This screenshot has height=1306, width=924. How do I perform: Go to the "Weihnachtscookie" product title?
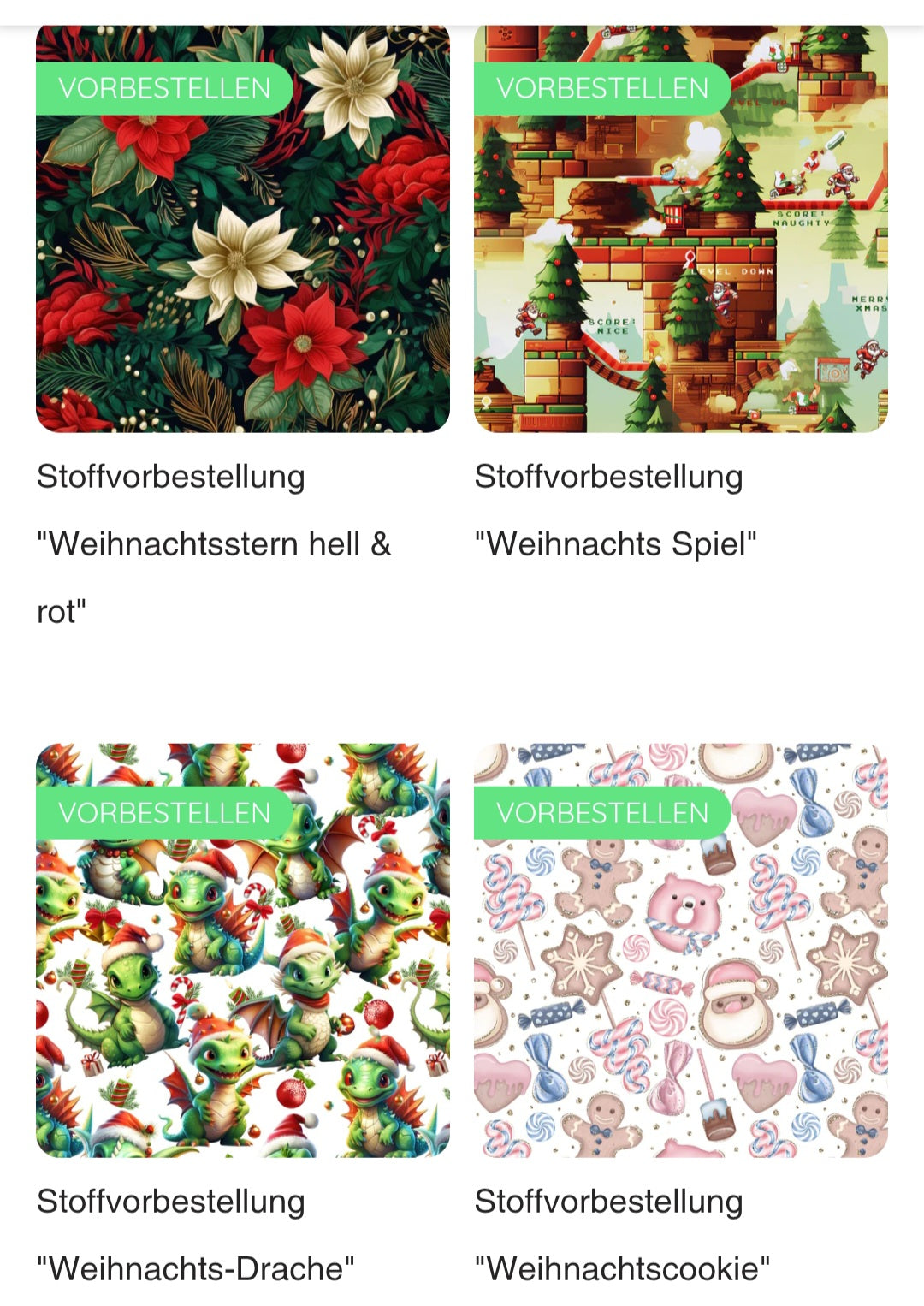pos(622,1268)
